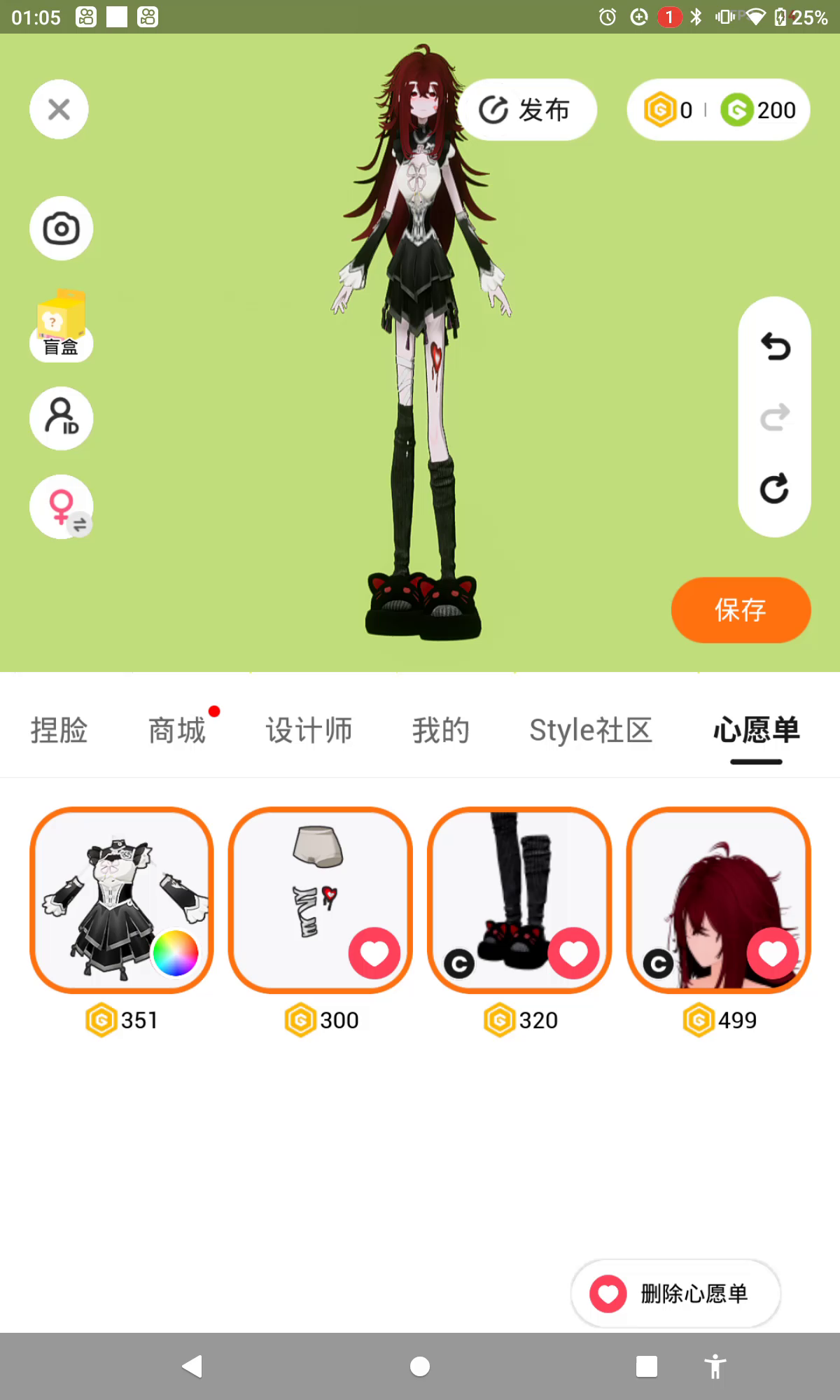Image resolution: width=840 pixels, height=1400 pixels.
Task: Close the avatar editor
Action: pyautogui.click(x=59, y=109)
